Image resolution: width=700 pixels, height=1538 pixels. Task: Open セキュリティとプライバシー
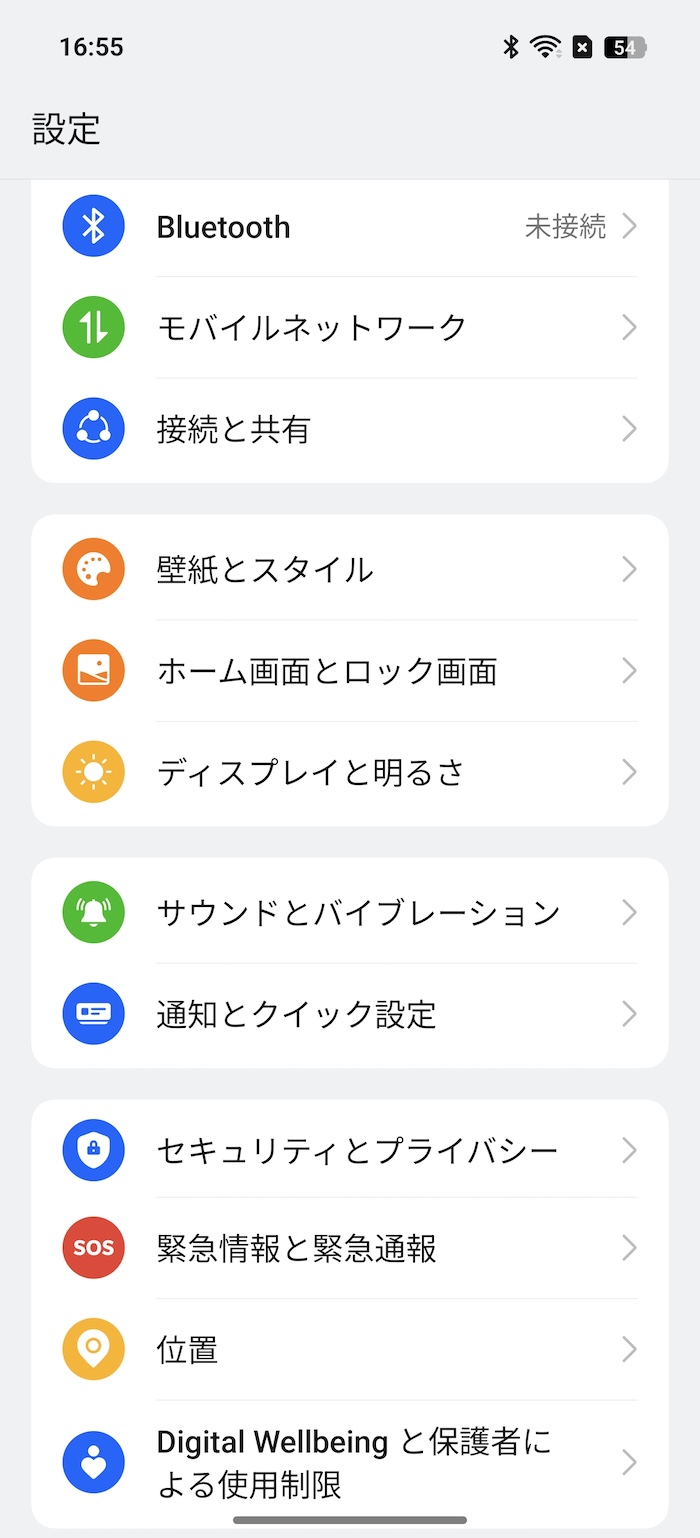tap(350, 1149)
